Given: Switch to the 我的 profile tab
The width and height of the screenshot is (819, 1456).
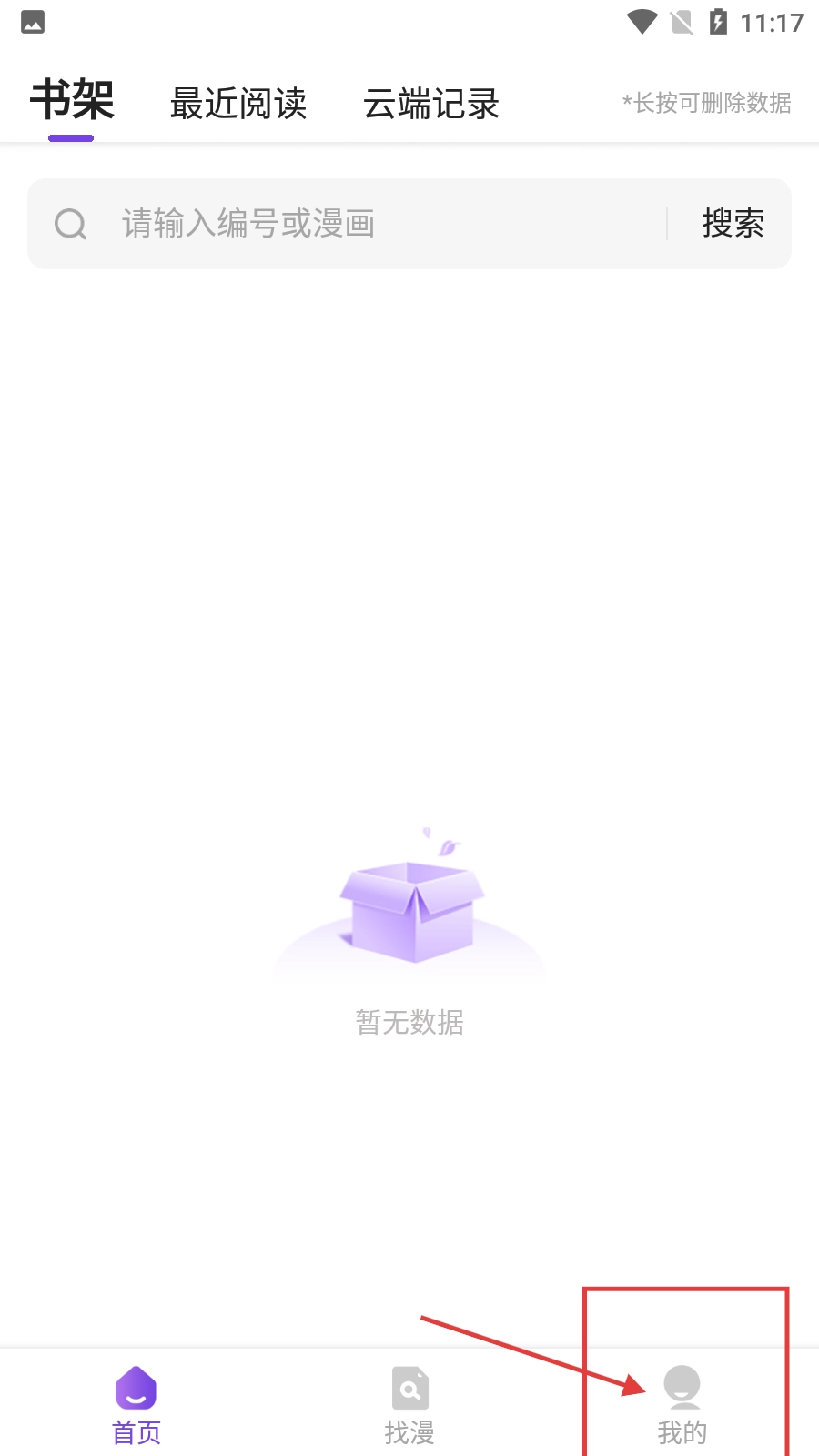Looking at the screenshot, I should coord(682,1405).
